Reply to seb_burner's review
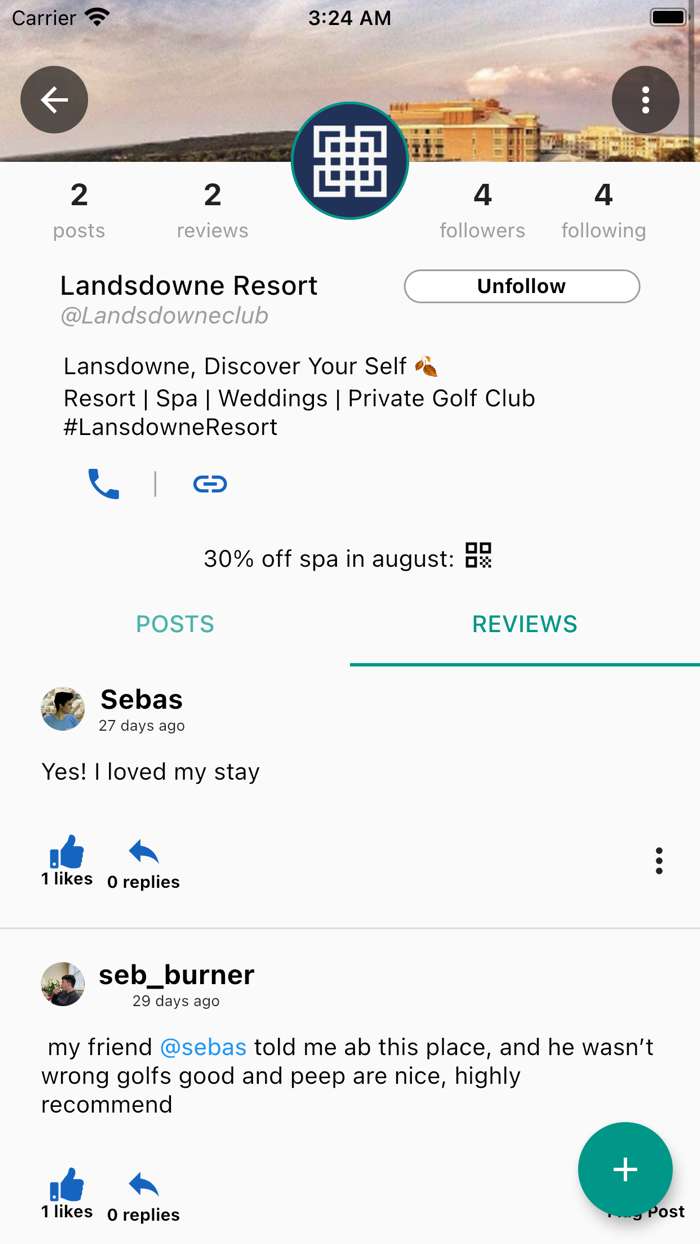This screenshot has width=700, height=1244. pyautogui.click(x=144, y=1186)
